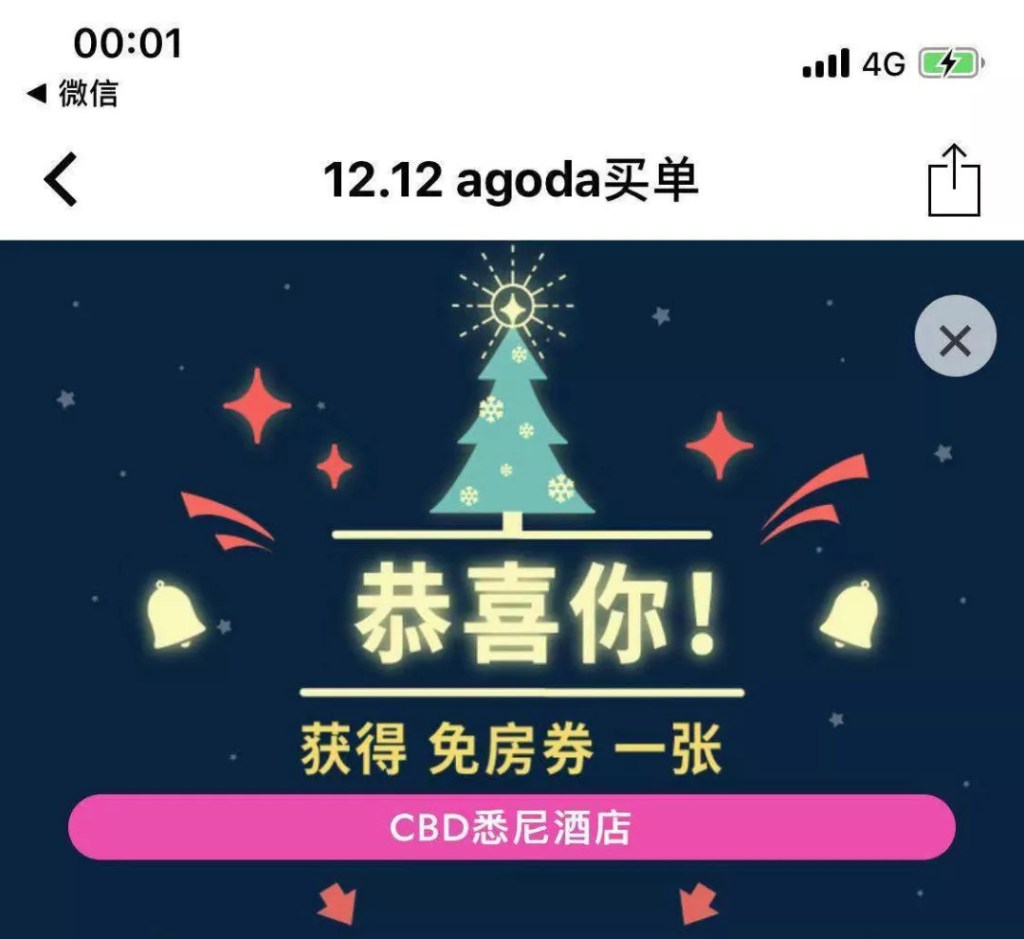Close the congratulations popup
1024x939 pixels.
pyautogui.click(x=955, y=342)
